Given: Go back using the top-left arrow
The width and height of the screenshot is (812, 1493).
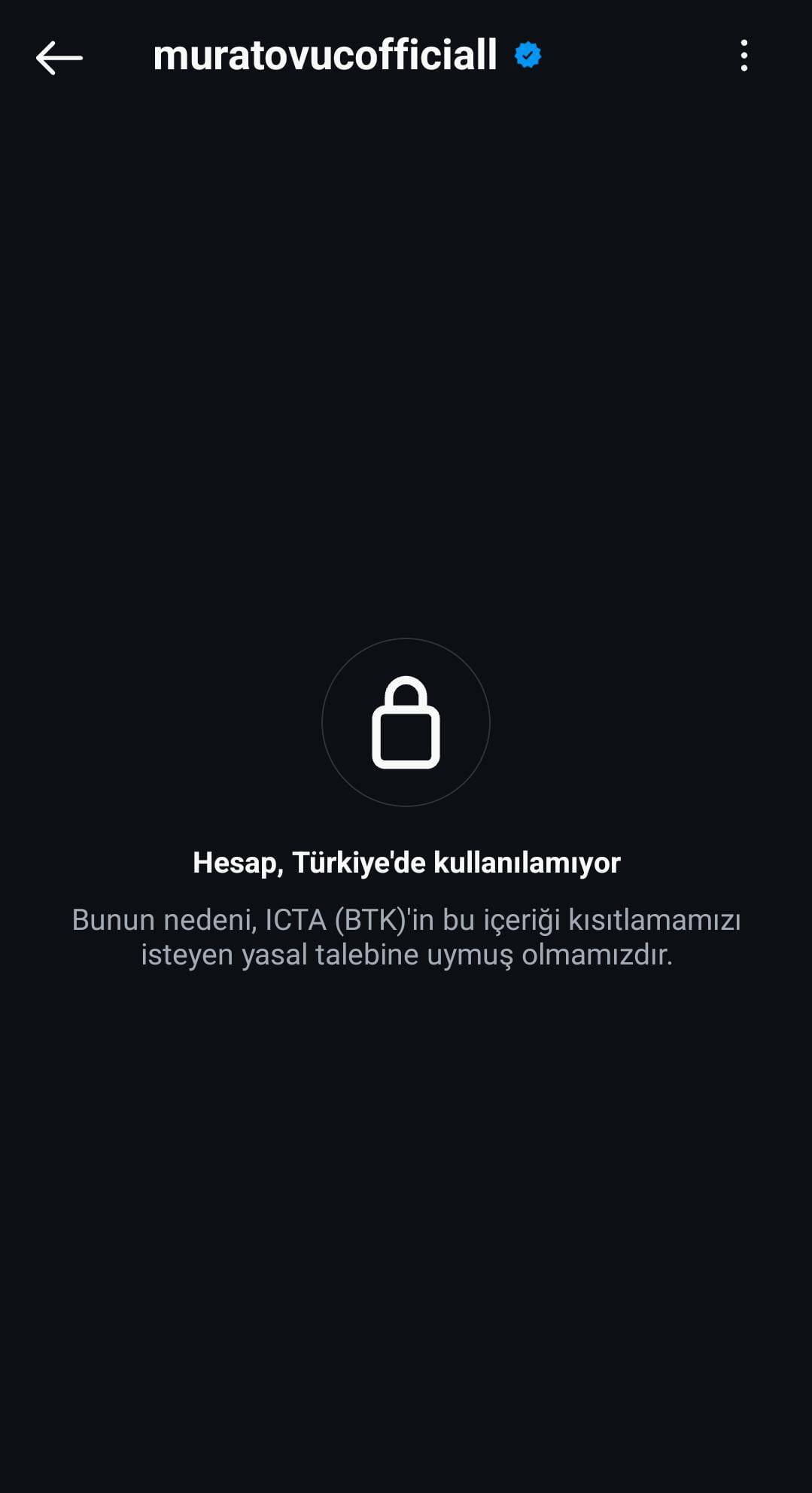Looking at the screenshot, I should click(59, 57).
